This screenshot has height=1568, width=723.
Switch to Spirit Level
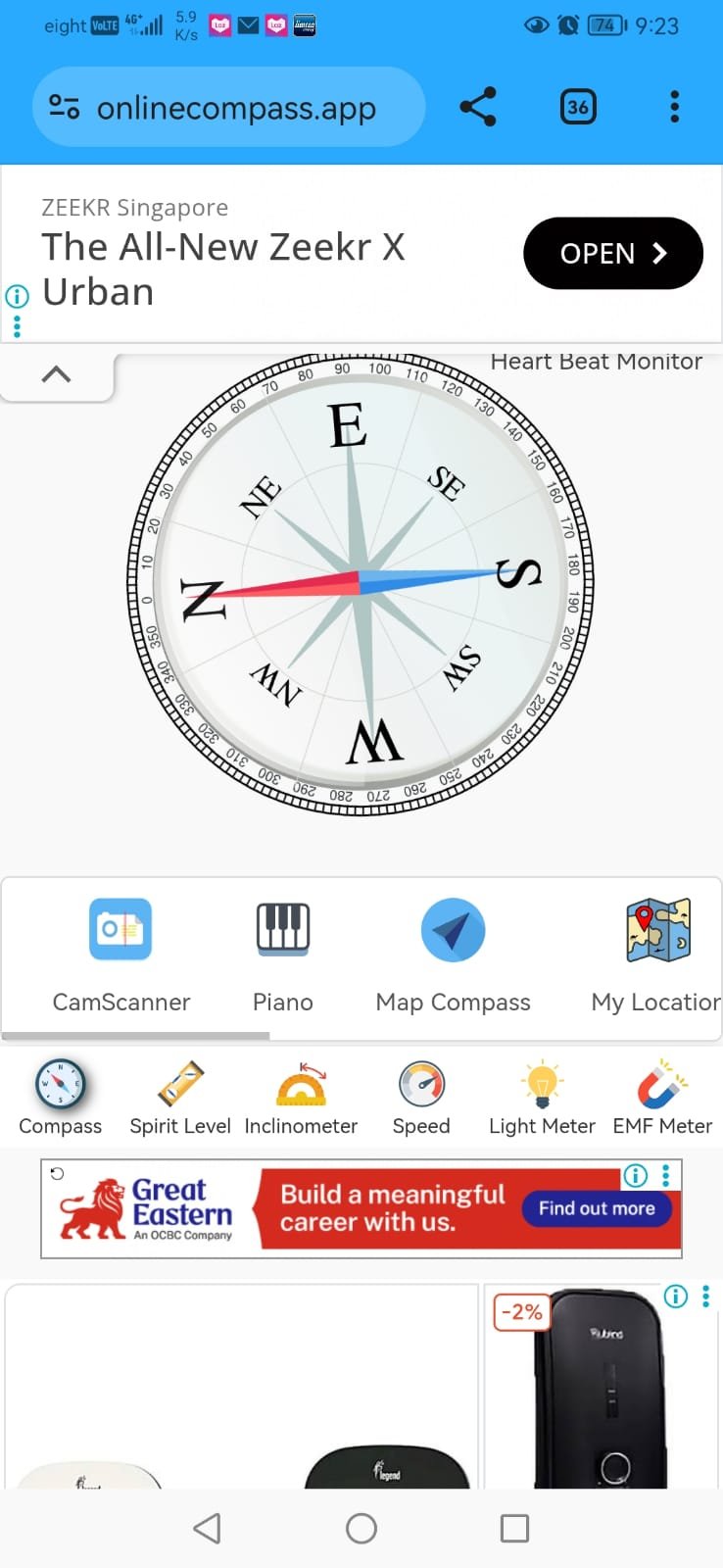pyautogui.click(x=180, y=1099)
